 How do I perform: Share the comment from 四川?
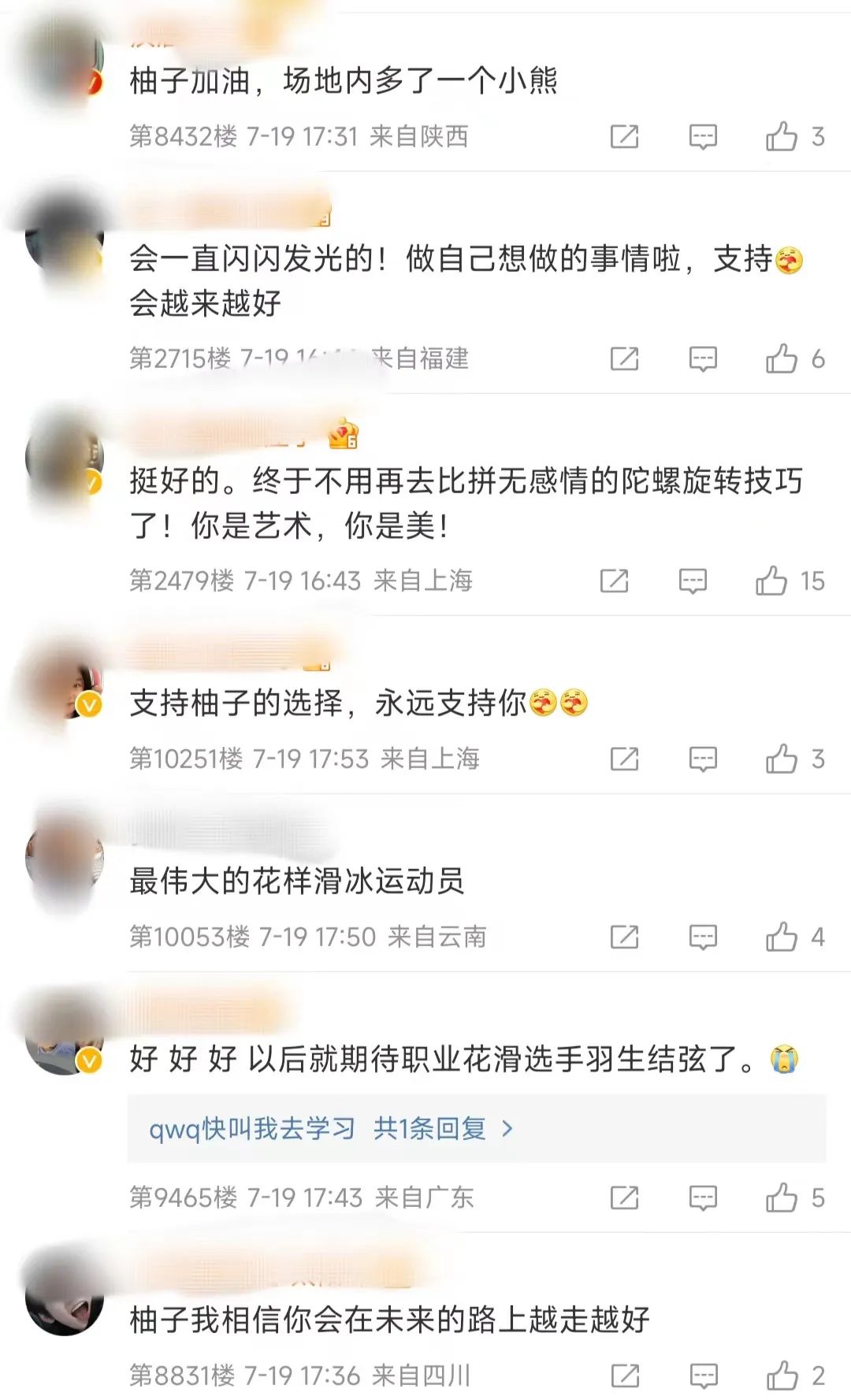point(624,1376)
